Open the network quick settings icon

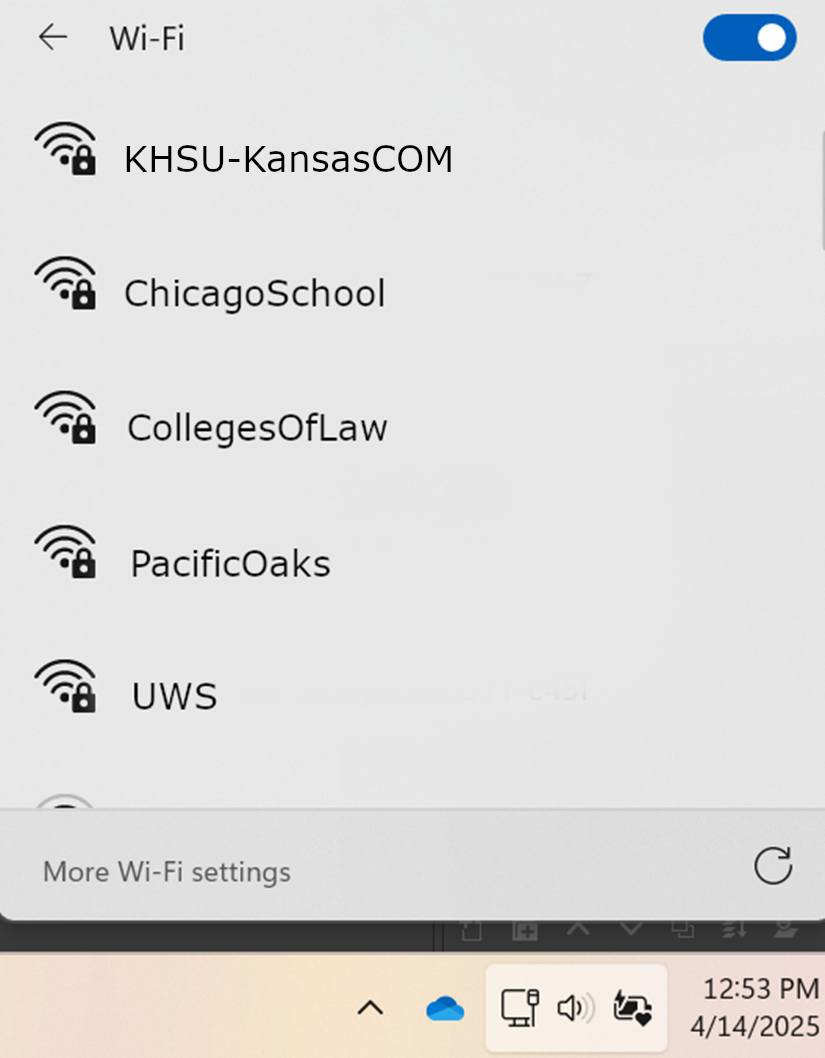tap(520, 1008)
